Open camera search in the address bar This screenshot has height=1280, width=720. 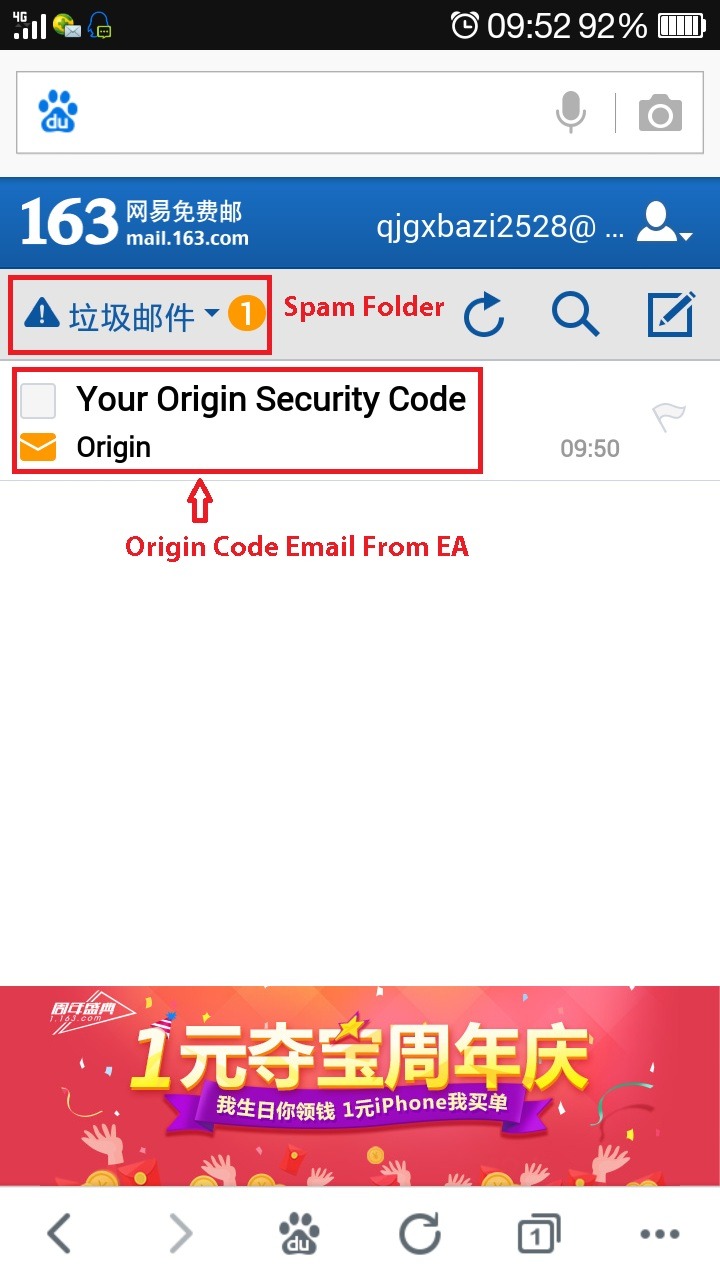(660, 113)
